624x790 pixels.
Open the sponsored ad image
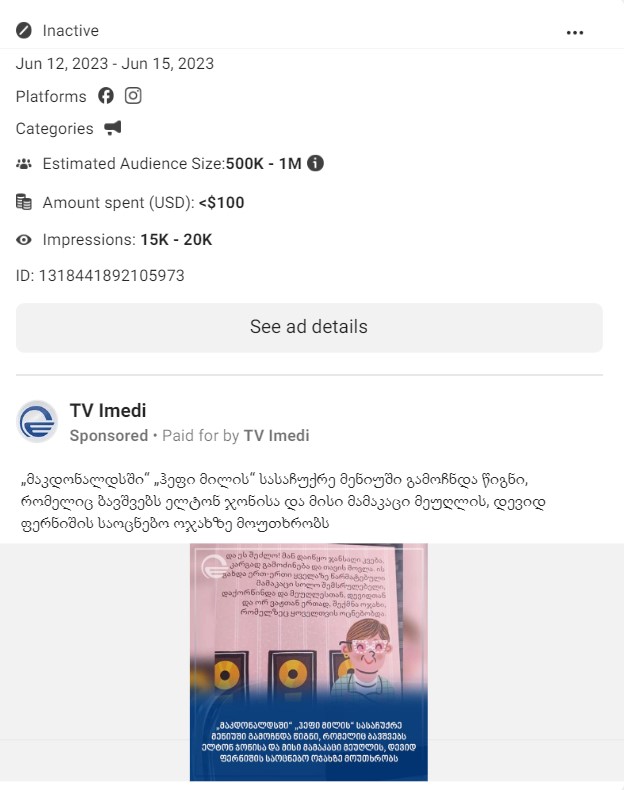[x=309, y=661]
